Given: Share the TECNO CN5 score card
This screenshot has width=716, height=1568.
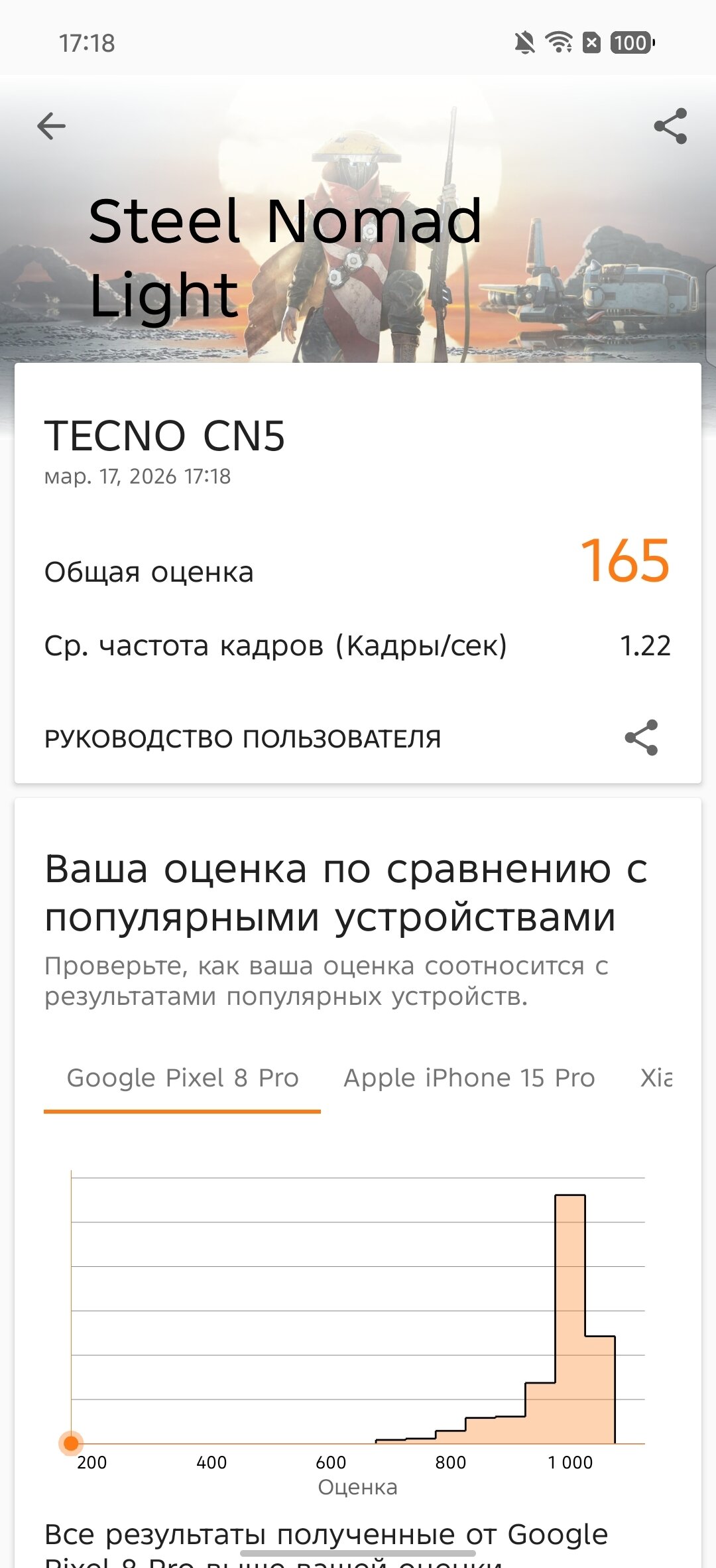Looking at the screenshot, I should (641, 738).
